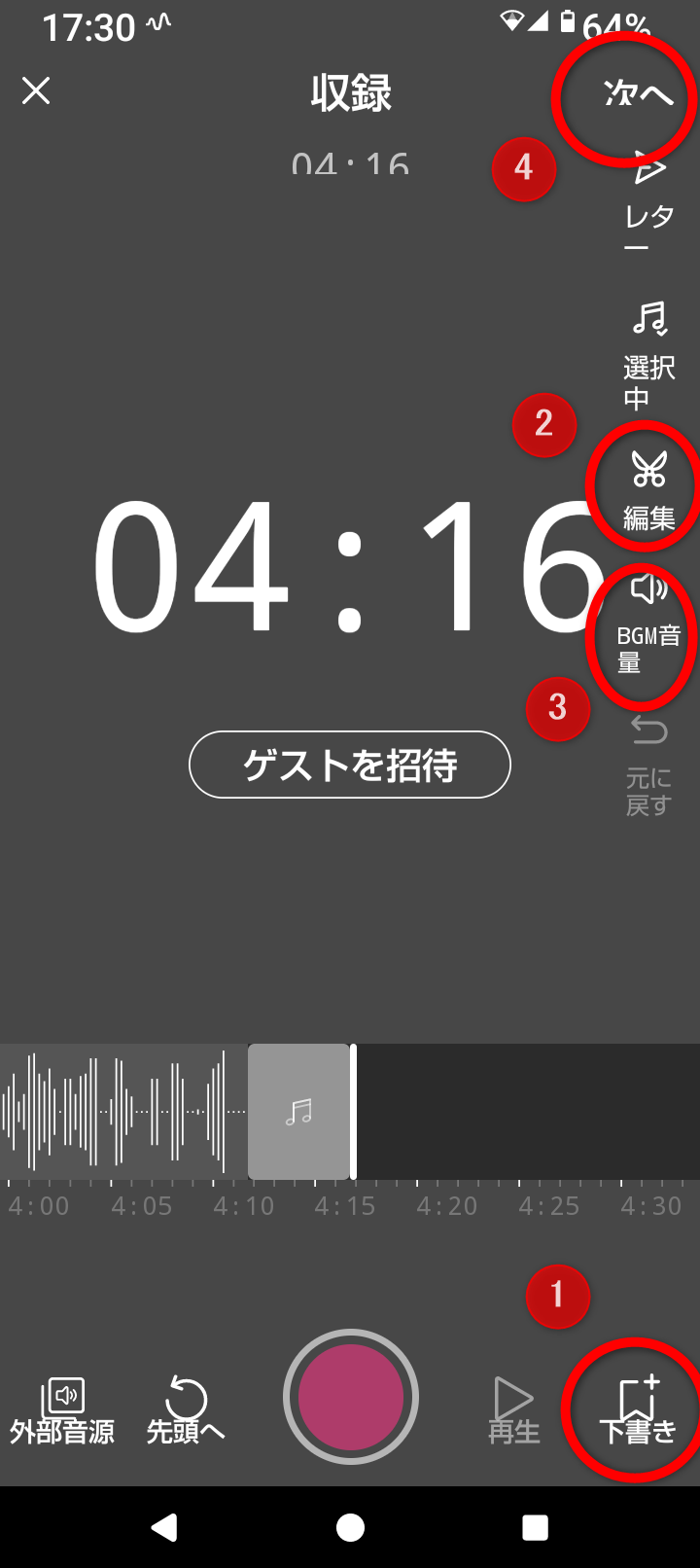The image size is (700, 1568).
Task: Adjust BGM音量 volume setting
Action: [x=648, y=624]
